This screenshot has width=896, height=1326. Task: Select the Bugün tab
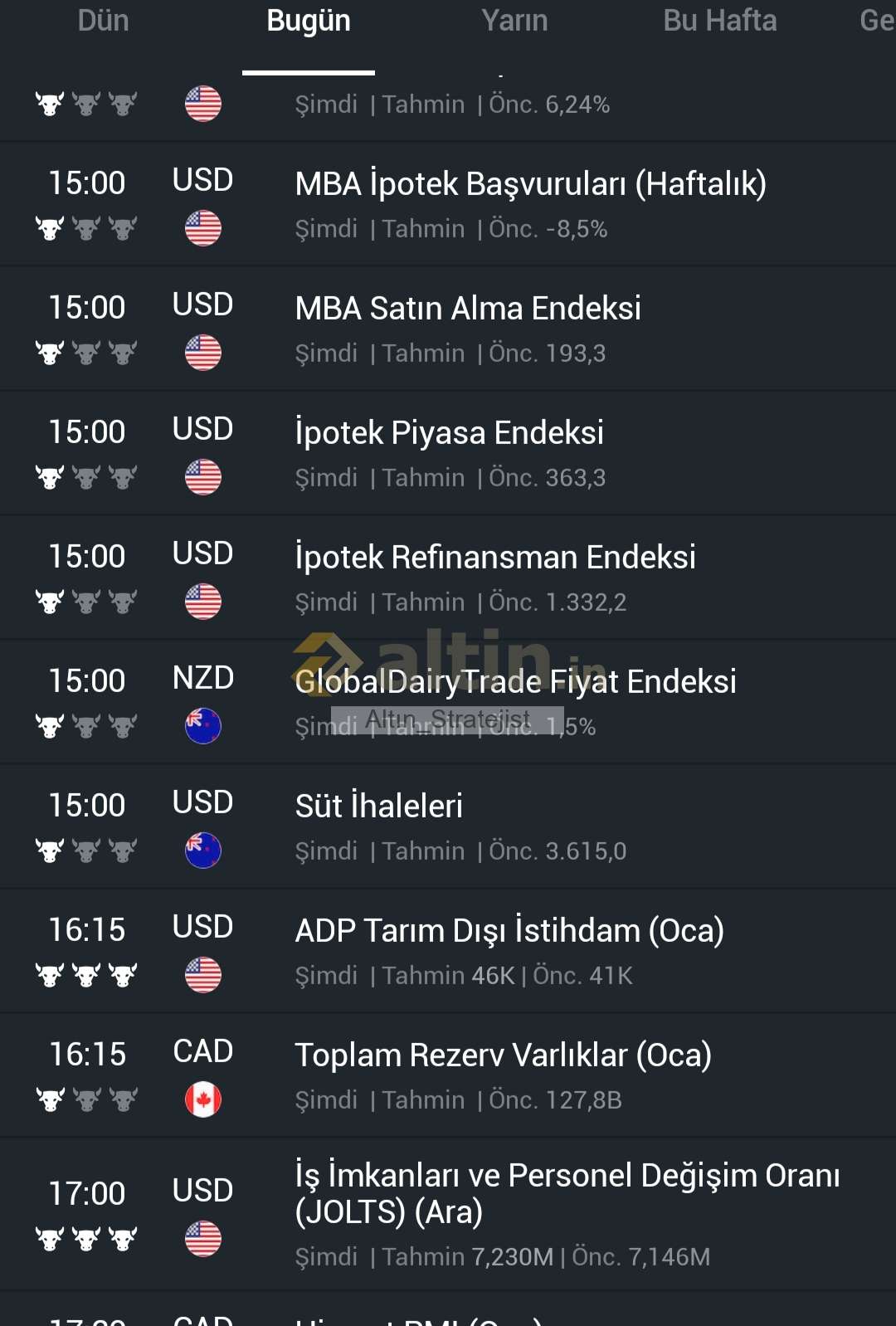[309, 22]
